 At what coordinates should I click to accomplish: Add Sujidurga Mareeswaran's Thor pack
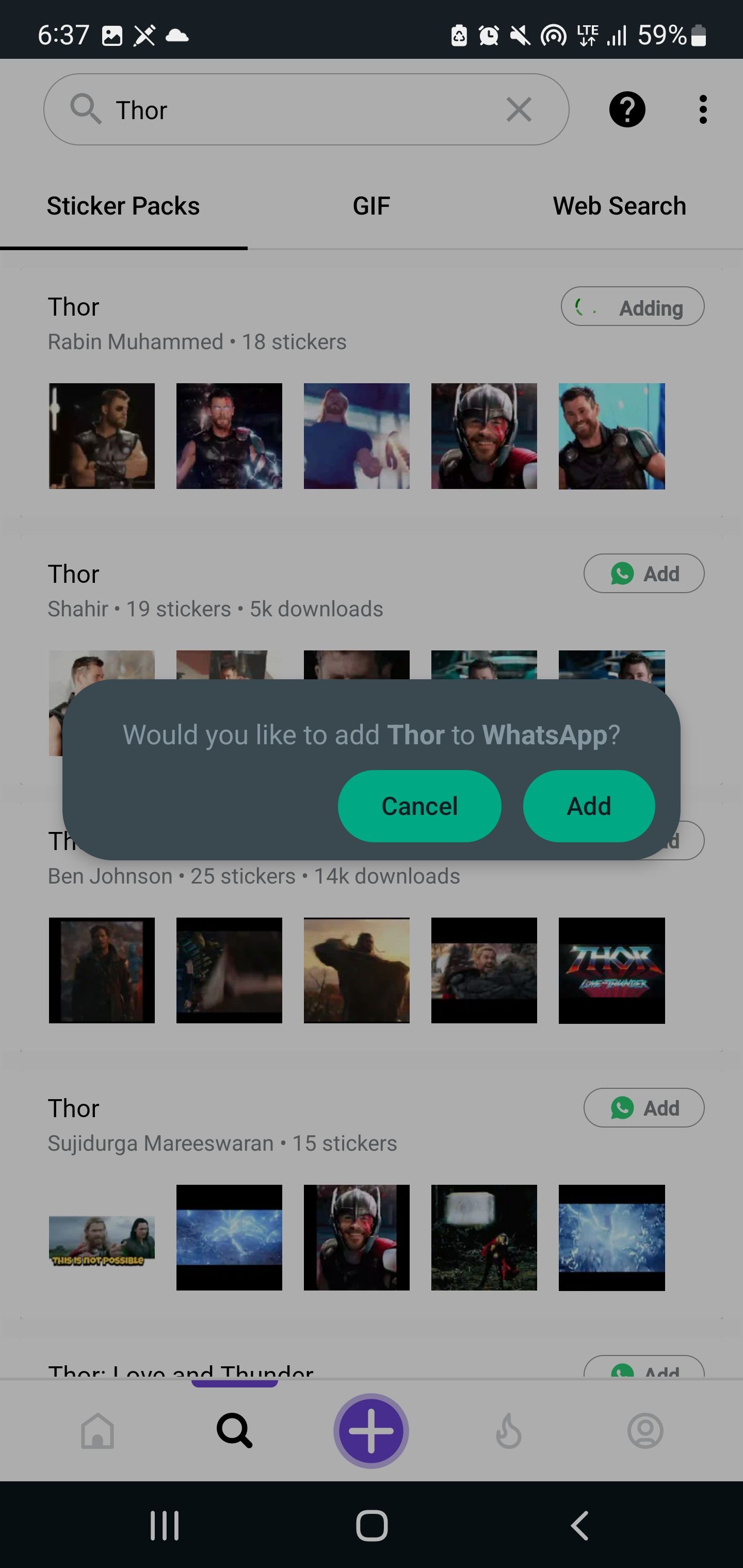coord(644,1108)
